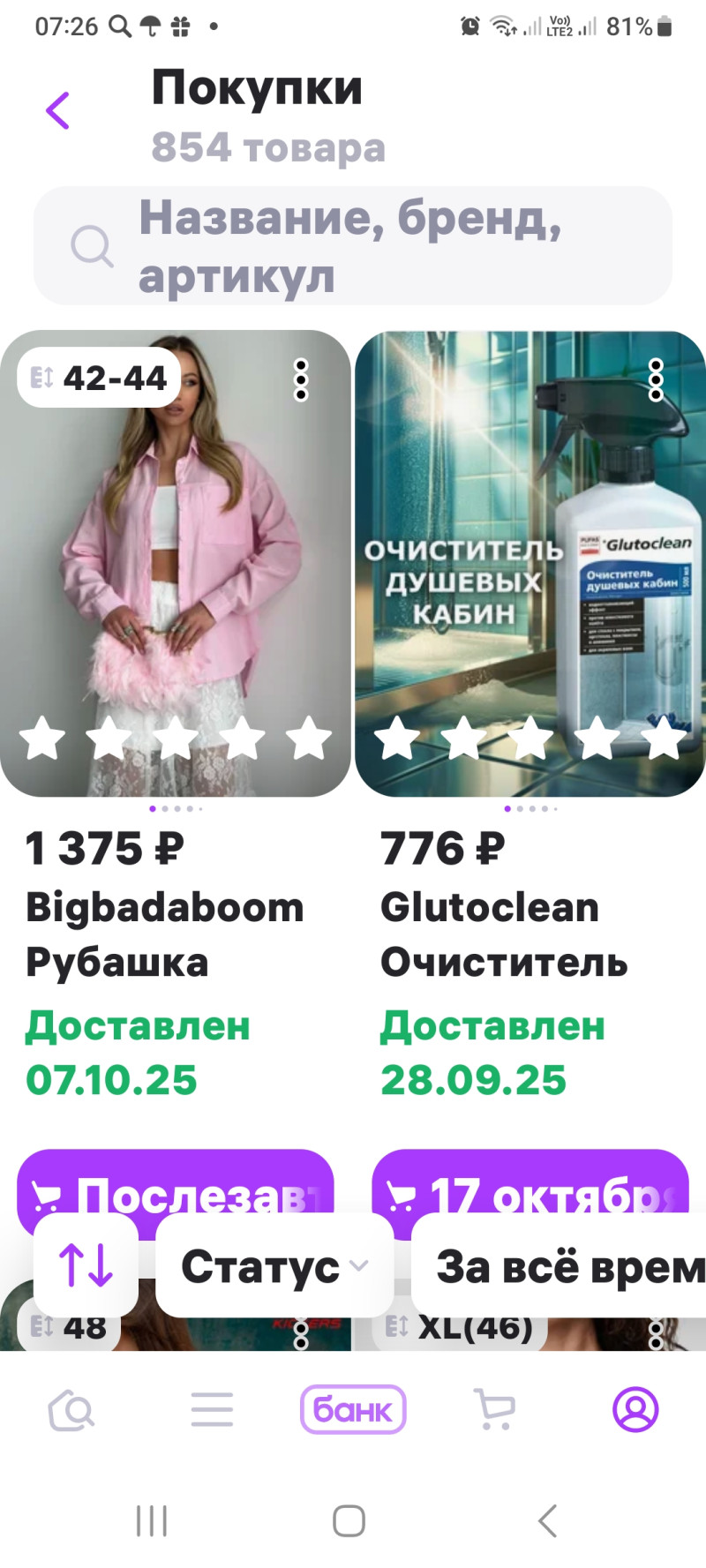Tap the Название, бренд, артикул search field
Screen dimensions: 706x1568
(x=353, y=245)
